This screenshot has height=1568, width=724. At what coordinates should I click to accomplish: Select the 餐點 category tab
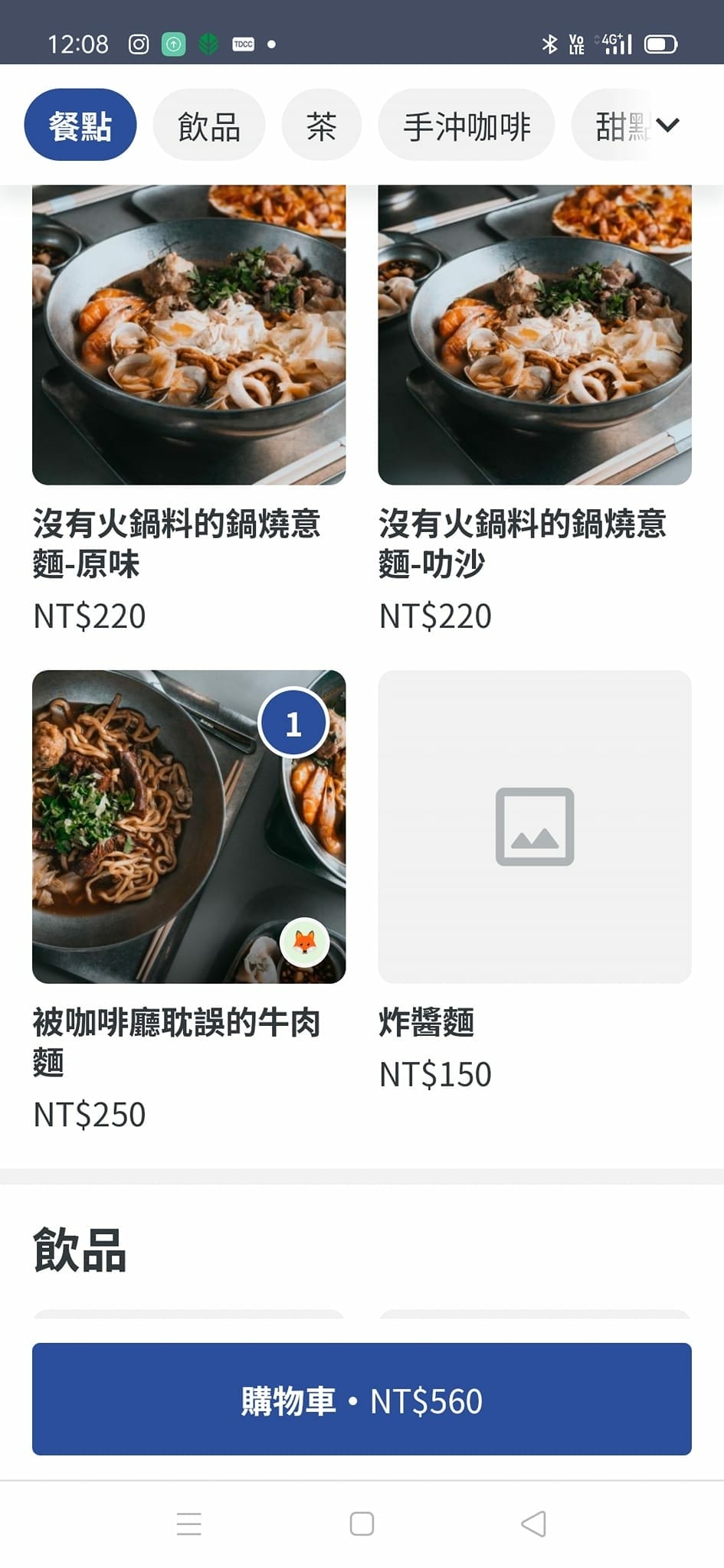click(80, 124)
